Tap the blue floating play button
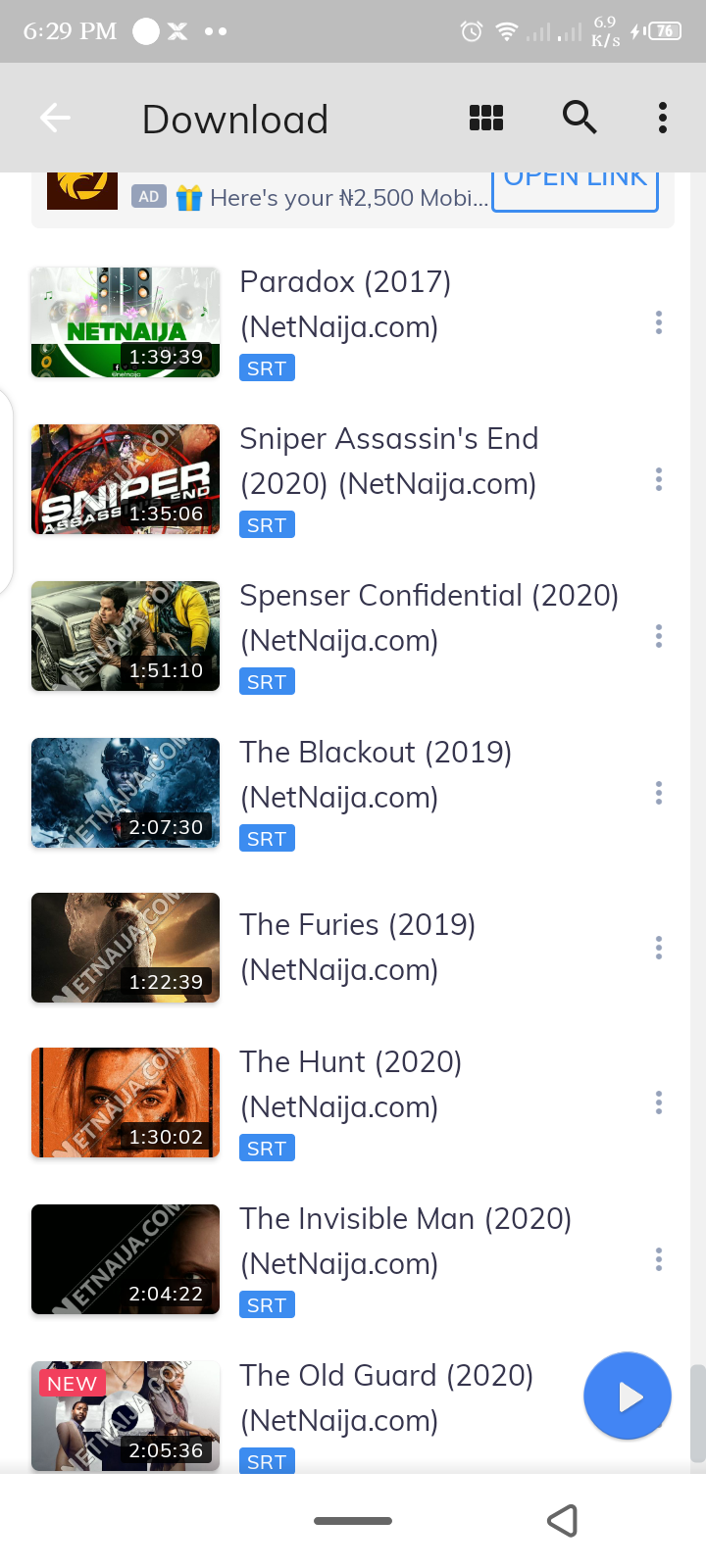 point(628,1396)
